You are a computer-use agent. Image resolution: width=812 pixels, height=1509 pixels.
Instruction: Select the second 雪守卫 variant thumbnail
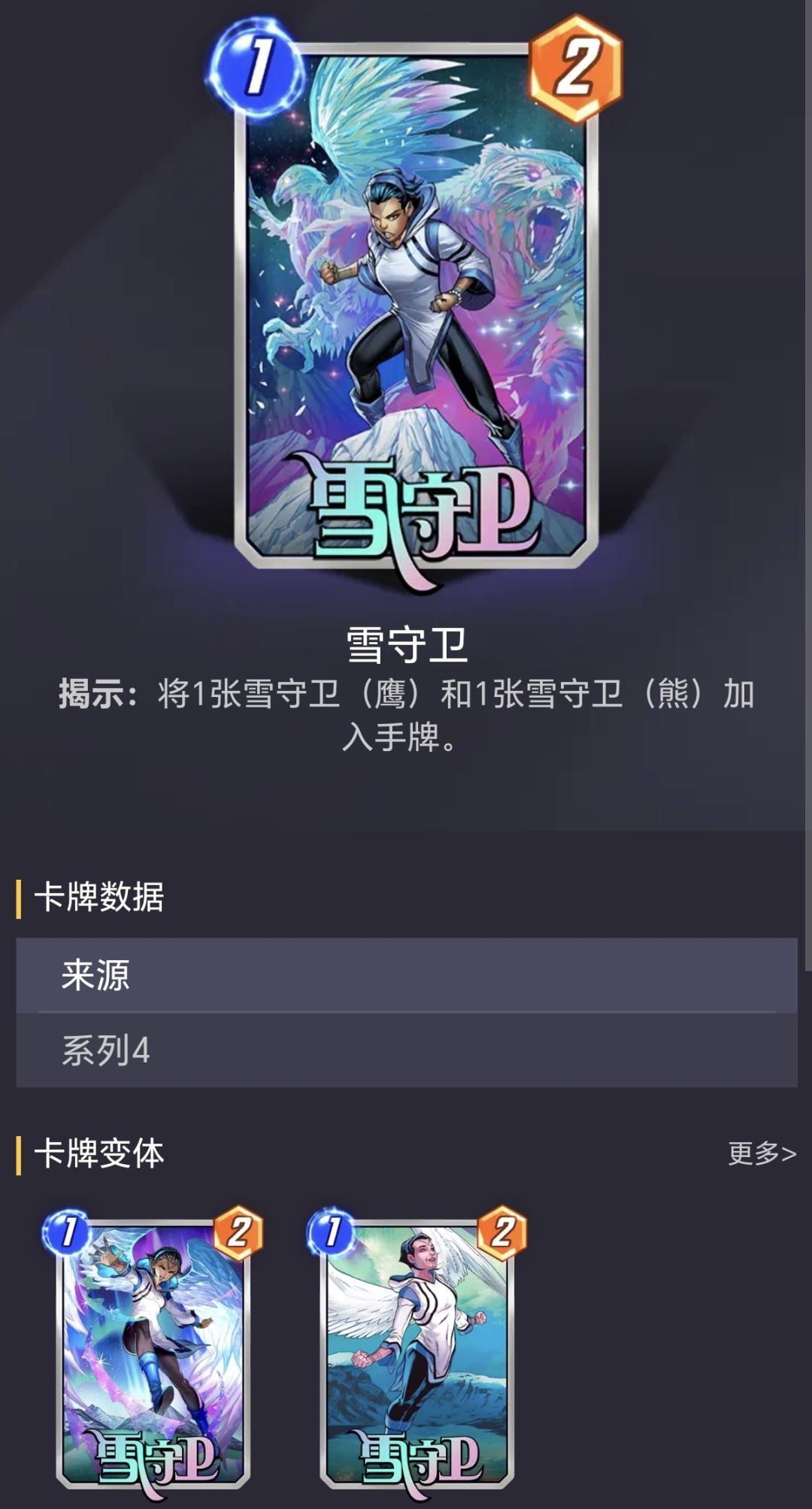coord(413,1346)
